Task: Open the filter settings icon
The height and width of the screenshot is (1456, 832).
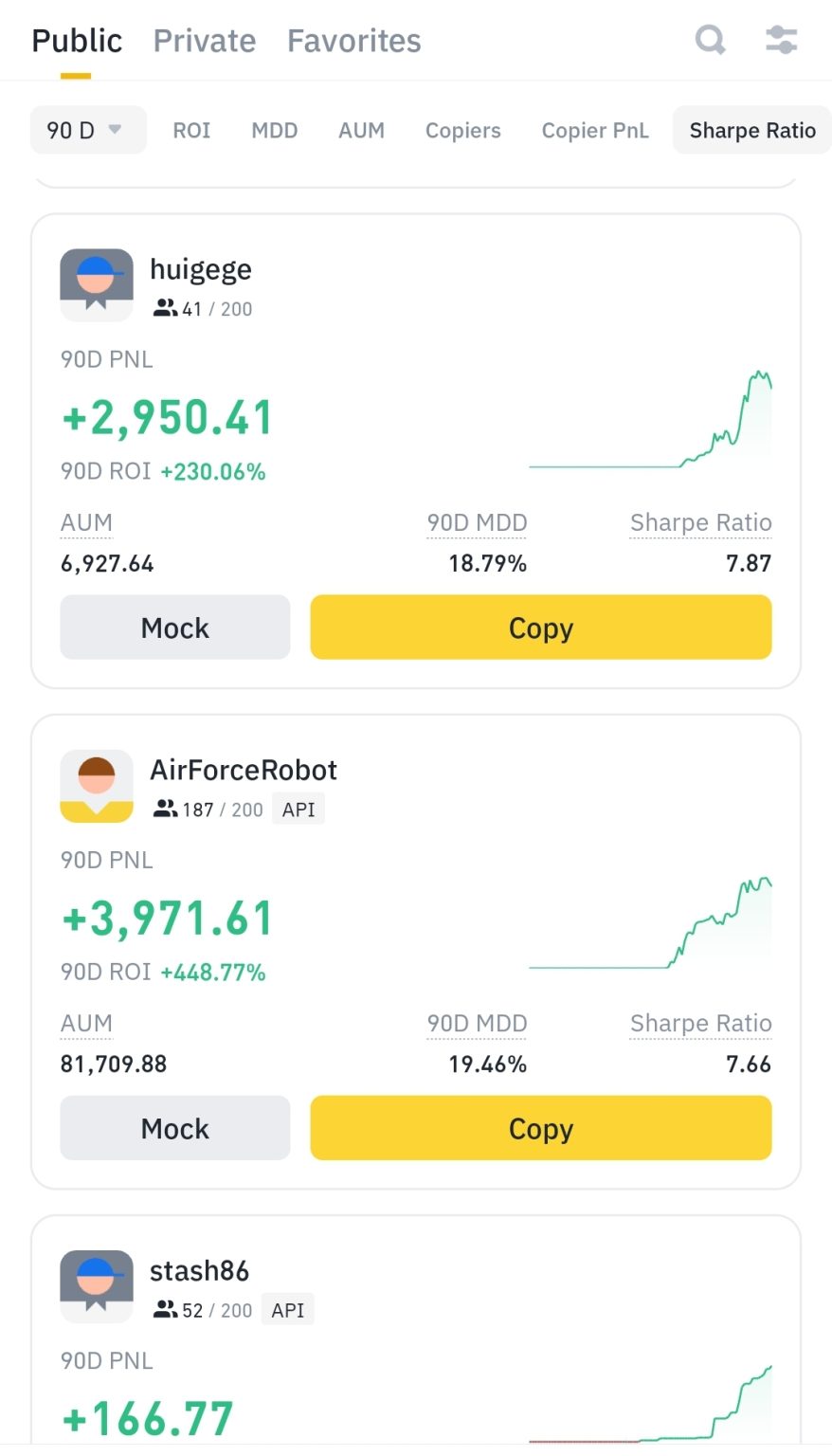Action: pos(780,40)
